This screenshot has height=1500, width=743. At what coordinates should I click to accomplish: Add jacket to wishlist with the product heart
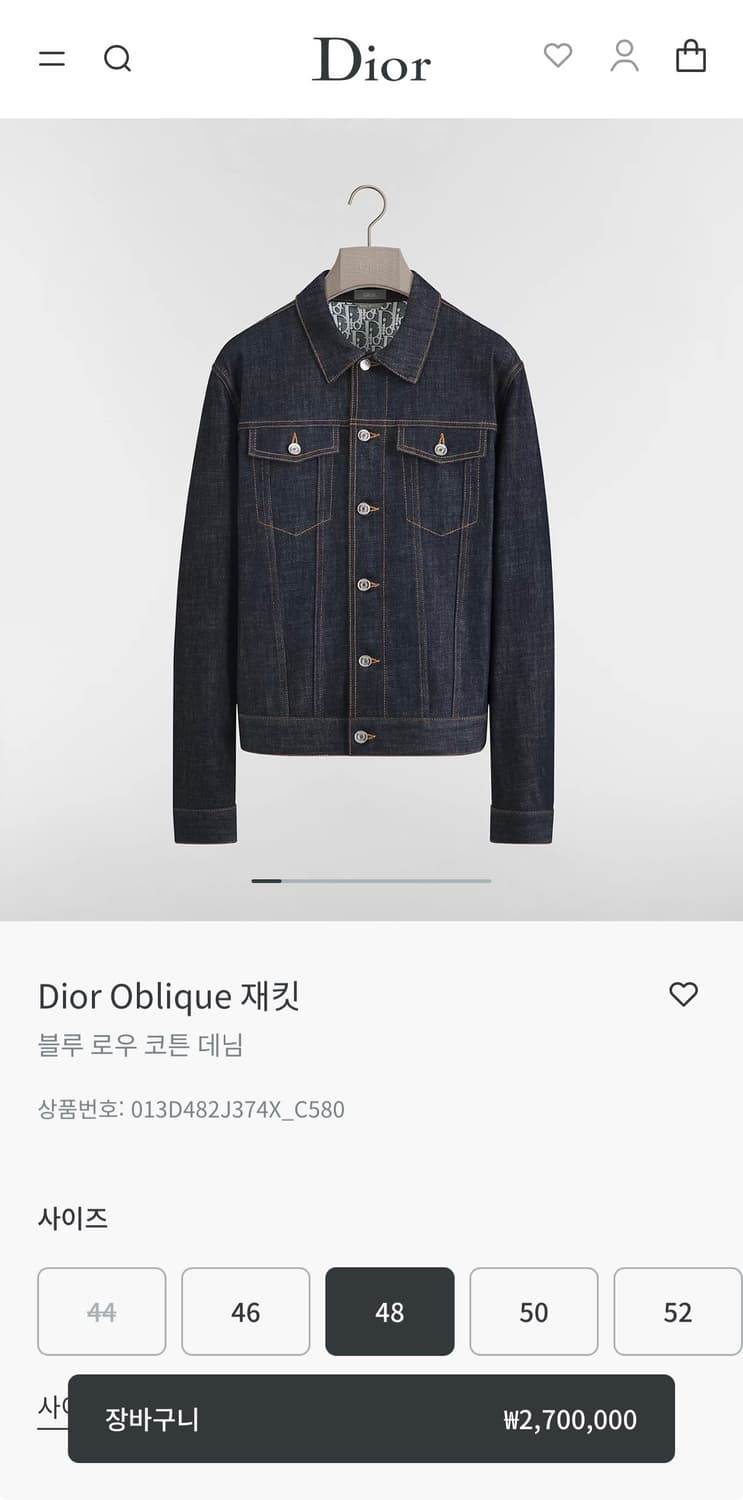684,995
